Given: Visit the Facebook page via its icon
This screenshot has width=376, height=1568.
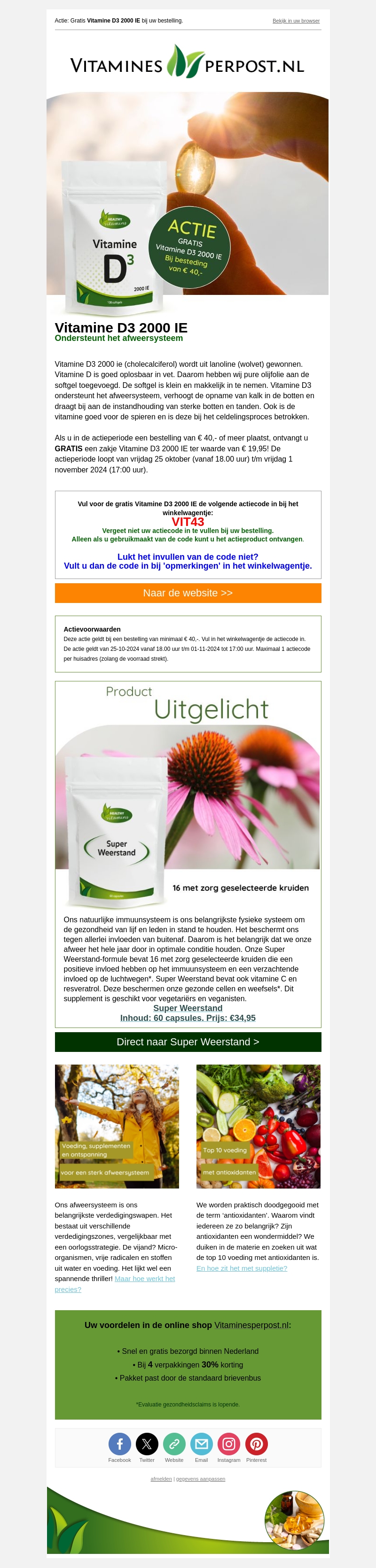Looking at the screenshot, I should 119,1444.
